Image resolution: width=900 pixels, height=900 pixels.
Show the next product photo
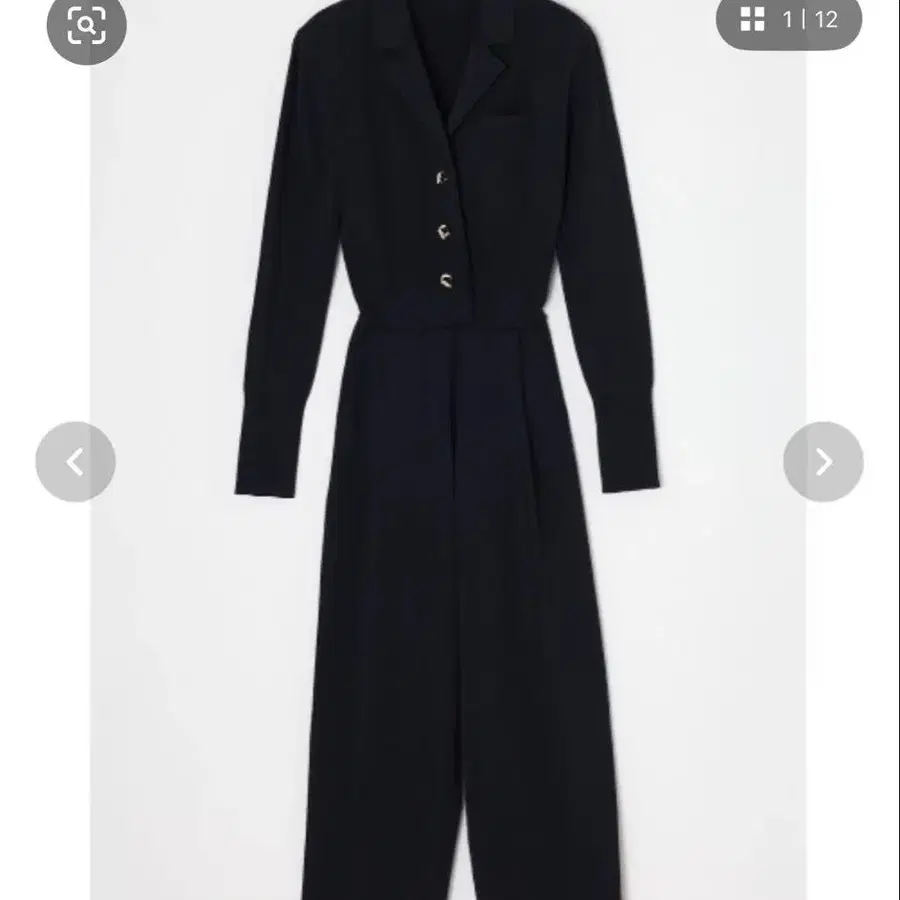[824, 462]
